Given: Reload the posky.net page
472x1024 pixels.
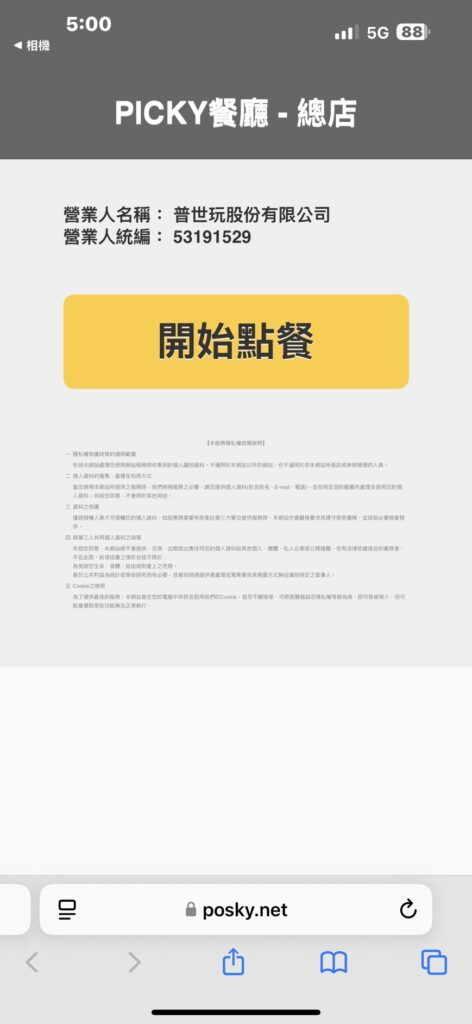Looking at the screenshot, I should click(x=408, y=909).
